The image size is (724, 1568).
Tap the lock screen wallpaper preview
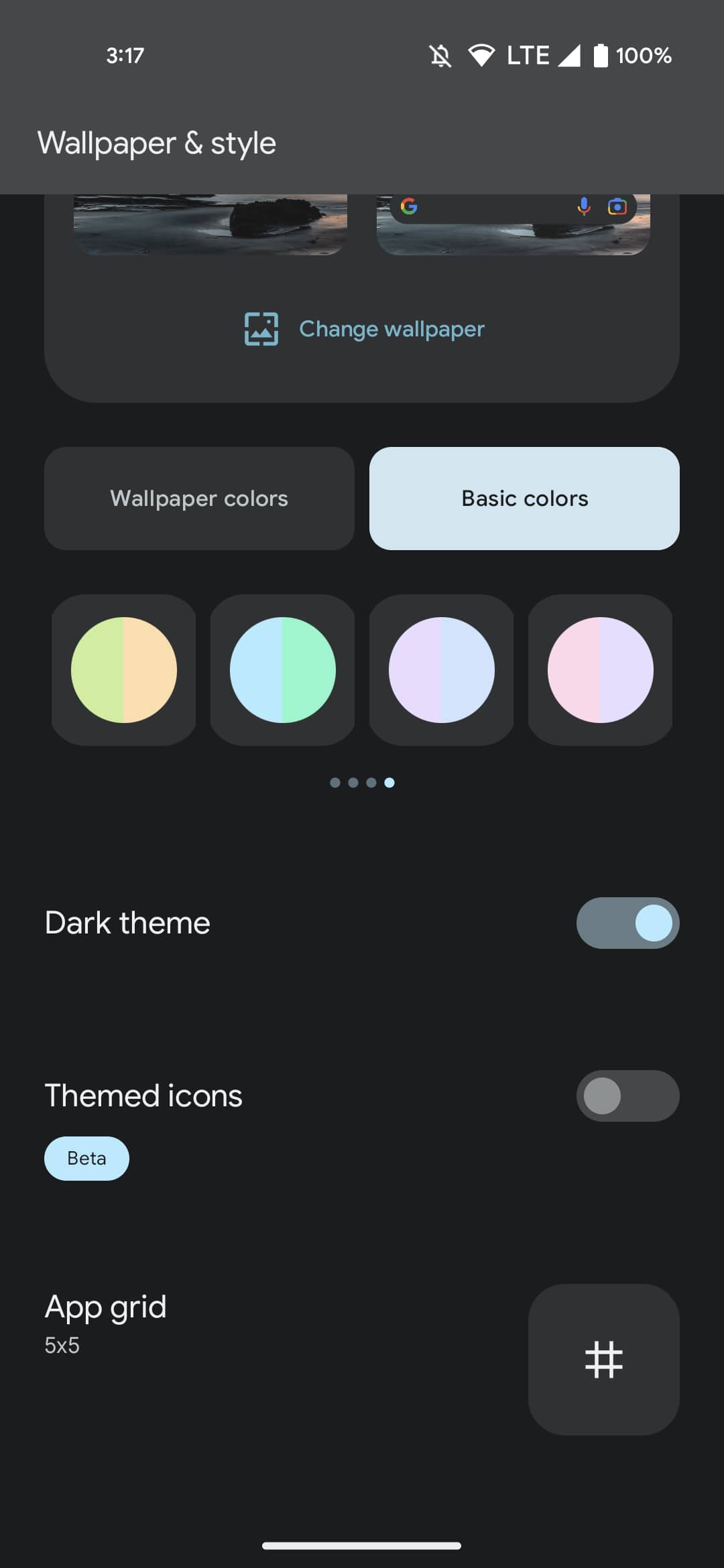pos(210,224)
